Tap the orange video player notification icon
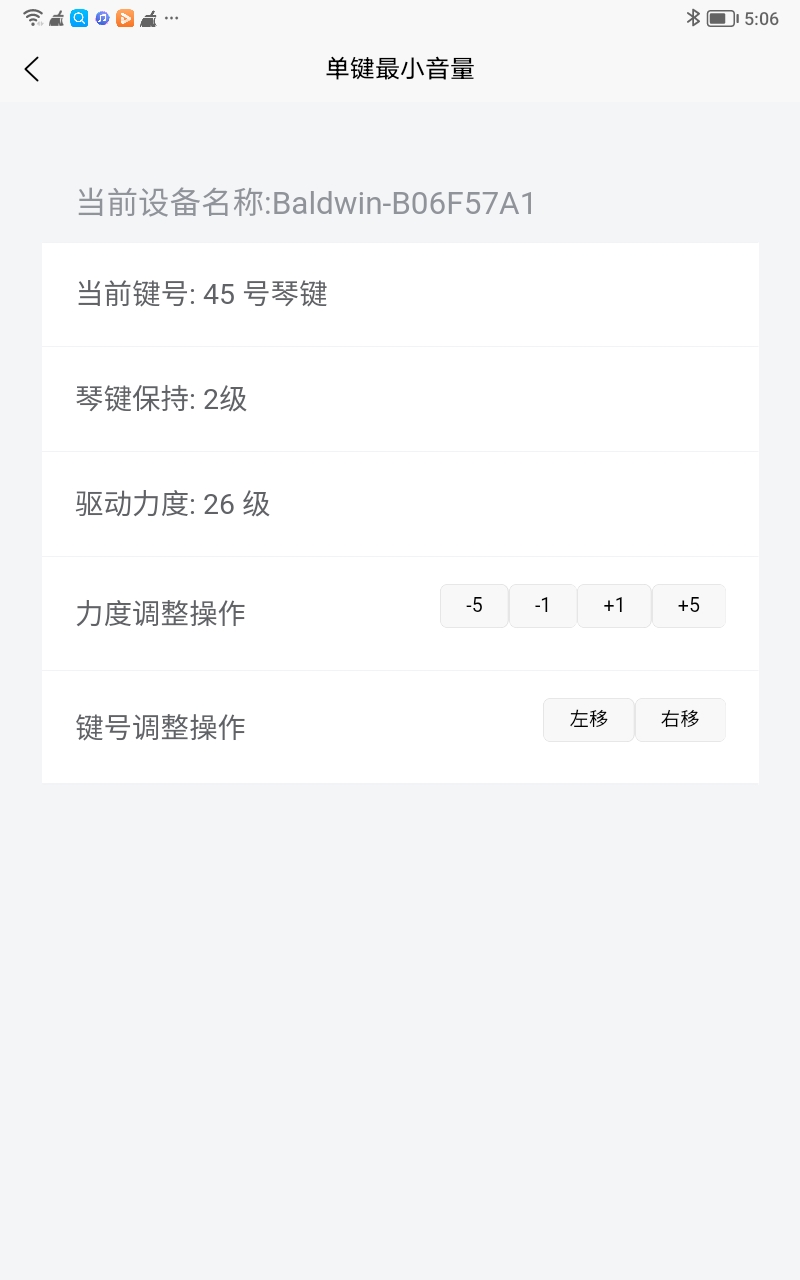The width and height of the screenshot is (800, 1280). point(124,17)
